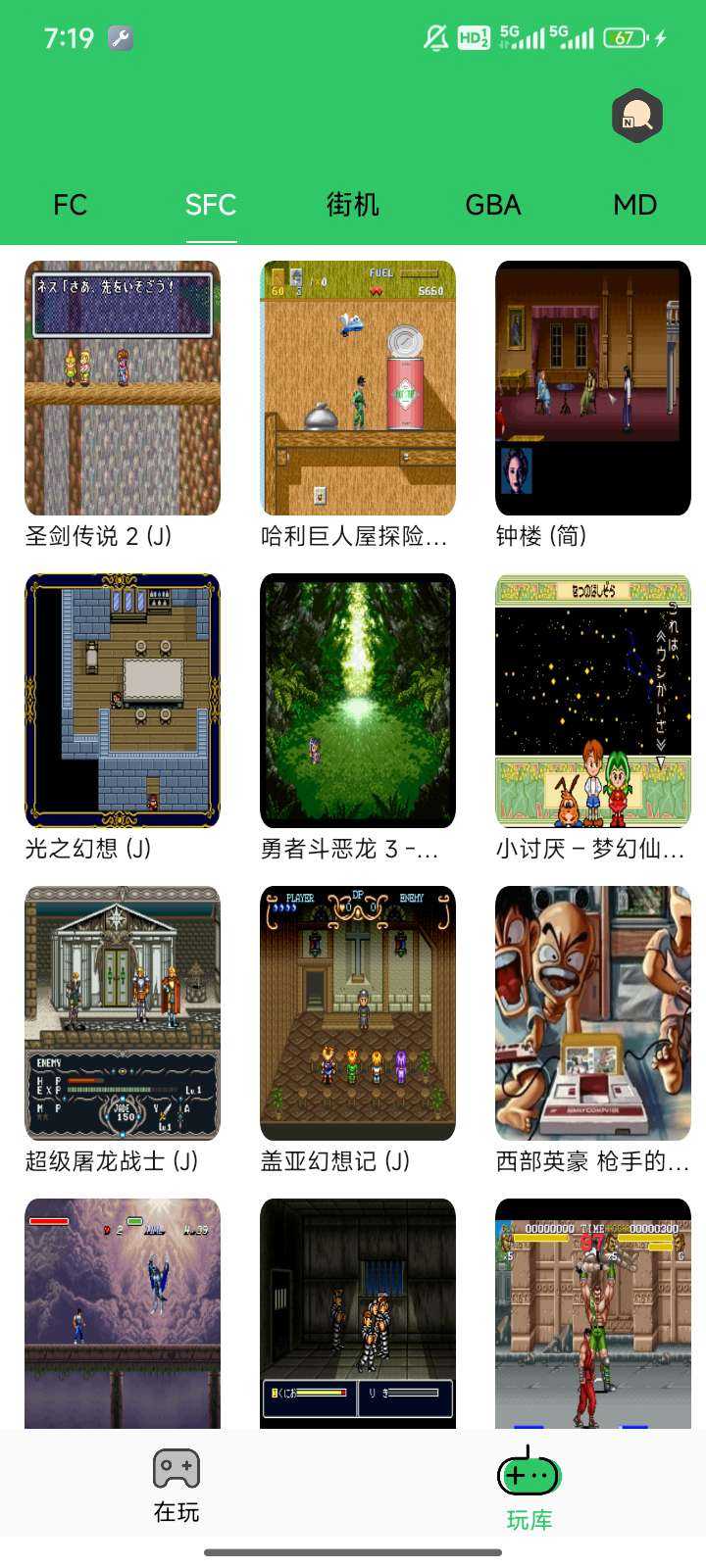
Task: Open the game 西部英豪 枪手的
Action: (593, 1013)
